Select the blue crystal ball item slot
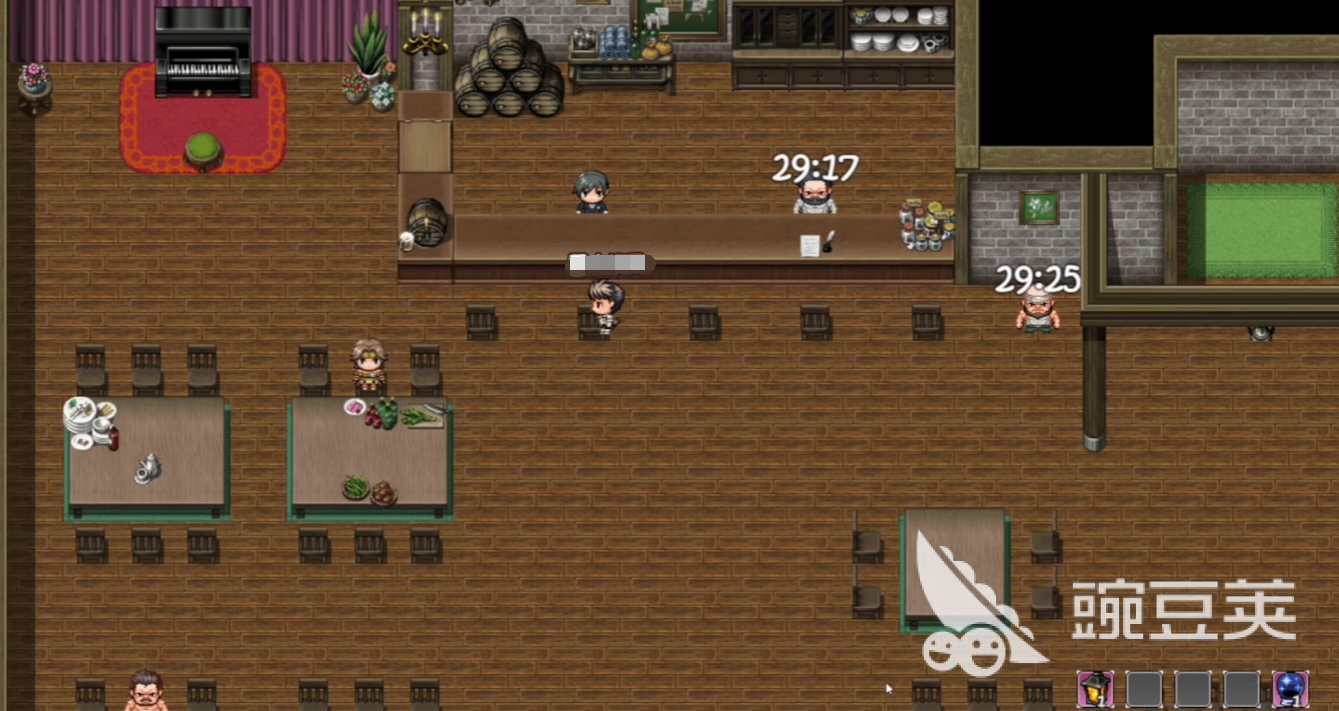This screenshot has height=711, width=1339. [1290, 689]
